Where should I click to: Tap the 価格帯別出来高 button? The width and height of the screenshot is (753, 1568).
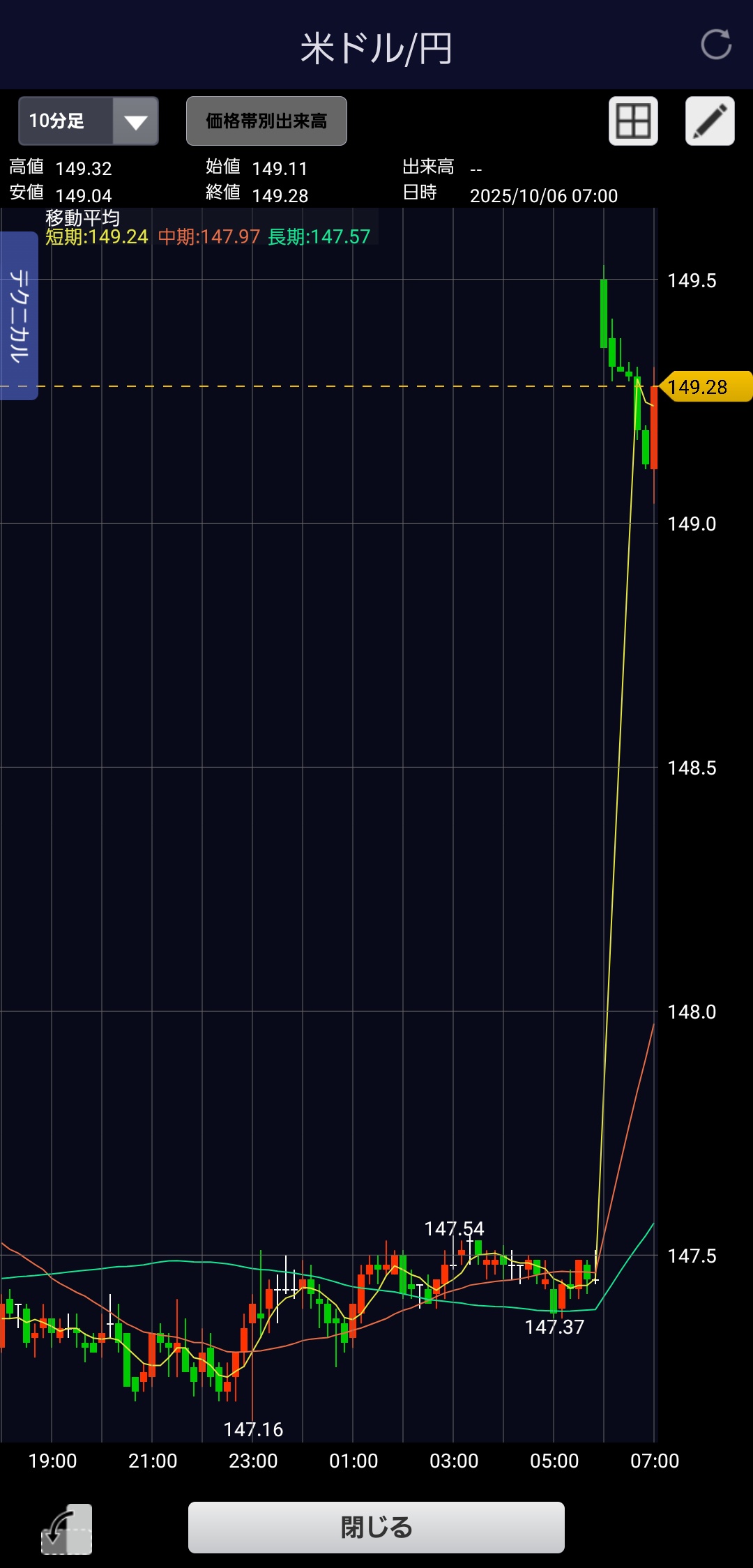pos(266,121)
